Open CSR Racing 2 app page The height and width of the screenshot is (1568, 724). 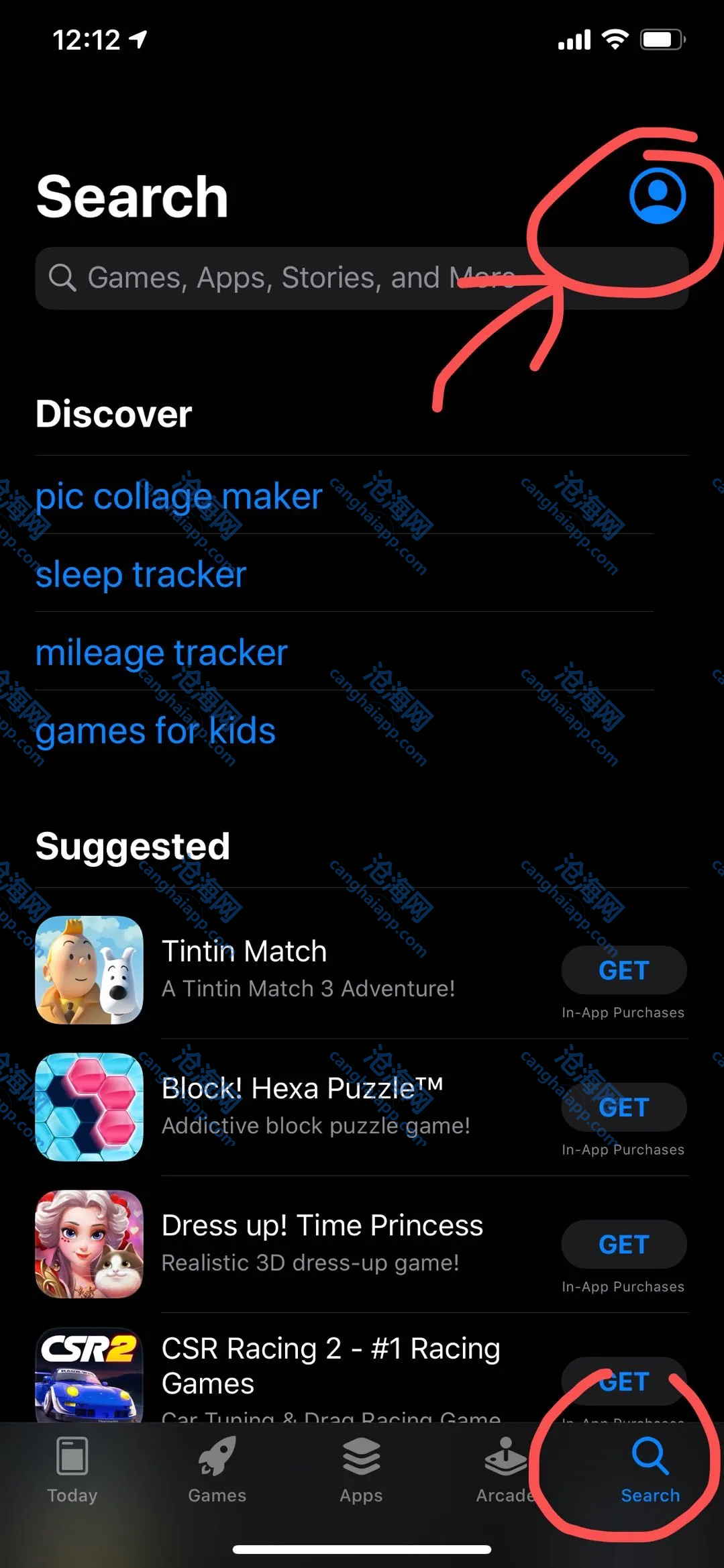click(x=330, y=1365)
